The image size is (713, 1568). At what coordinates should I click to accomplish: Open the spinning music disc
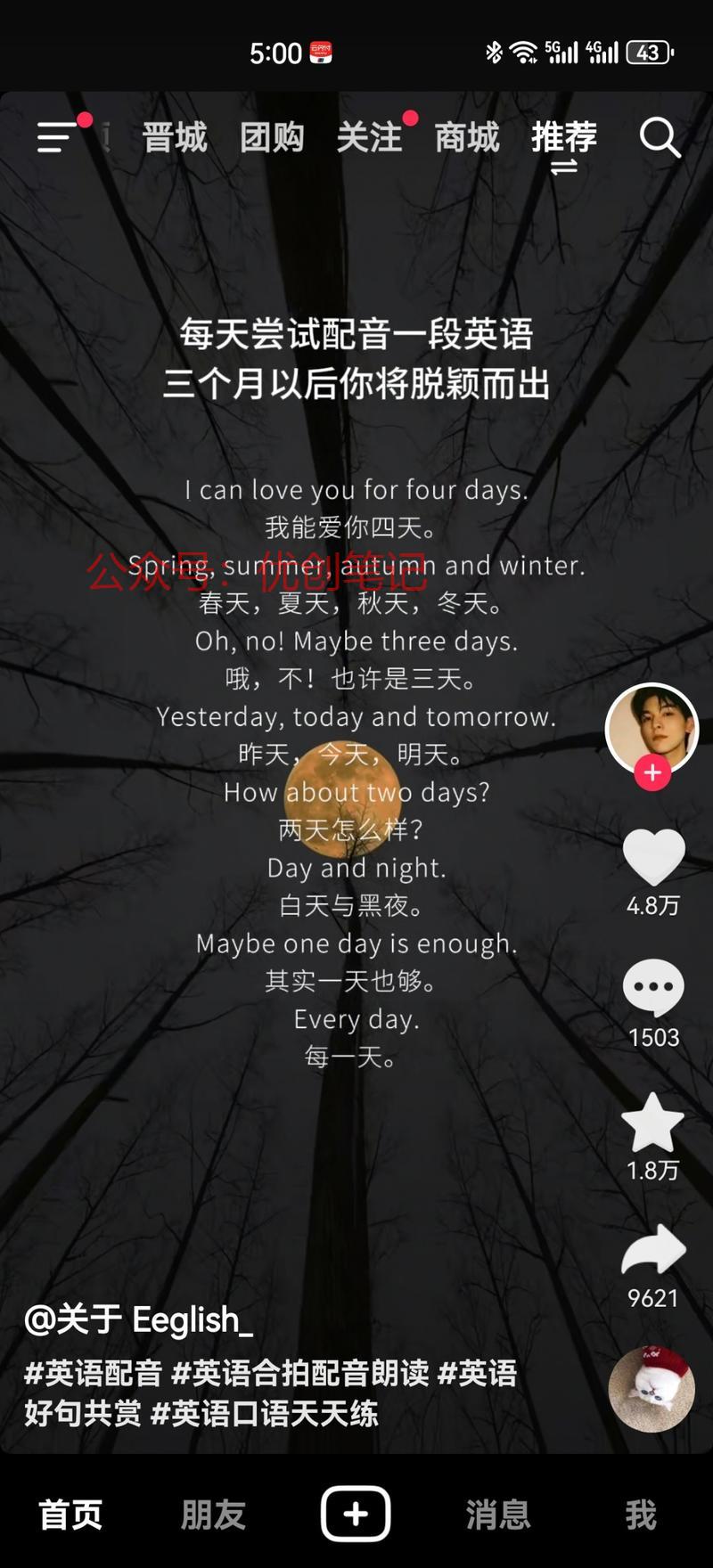pos(652,1390)
